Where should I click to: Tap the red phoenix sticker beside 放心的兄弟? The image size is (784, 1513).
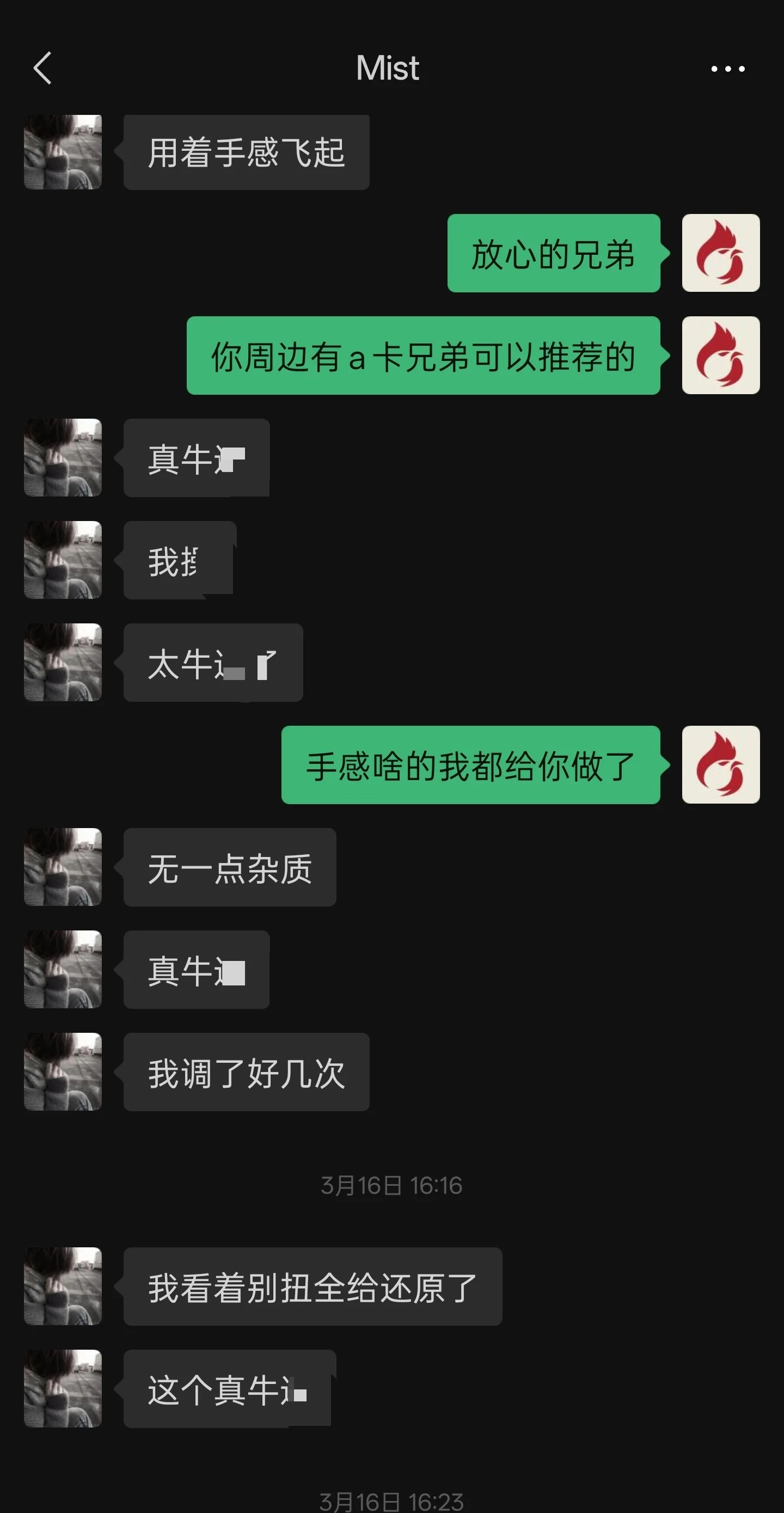721,253
